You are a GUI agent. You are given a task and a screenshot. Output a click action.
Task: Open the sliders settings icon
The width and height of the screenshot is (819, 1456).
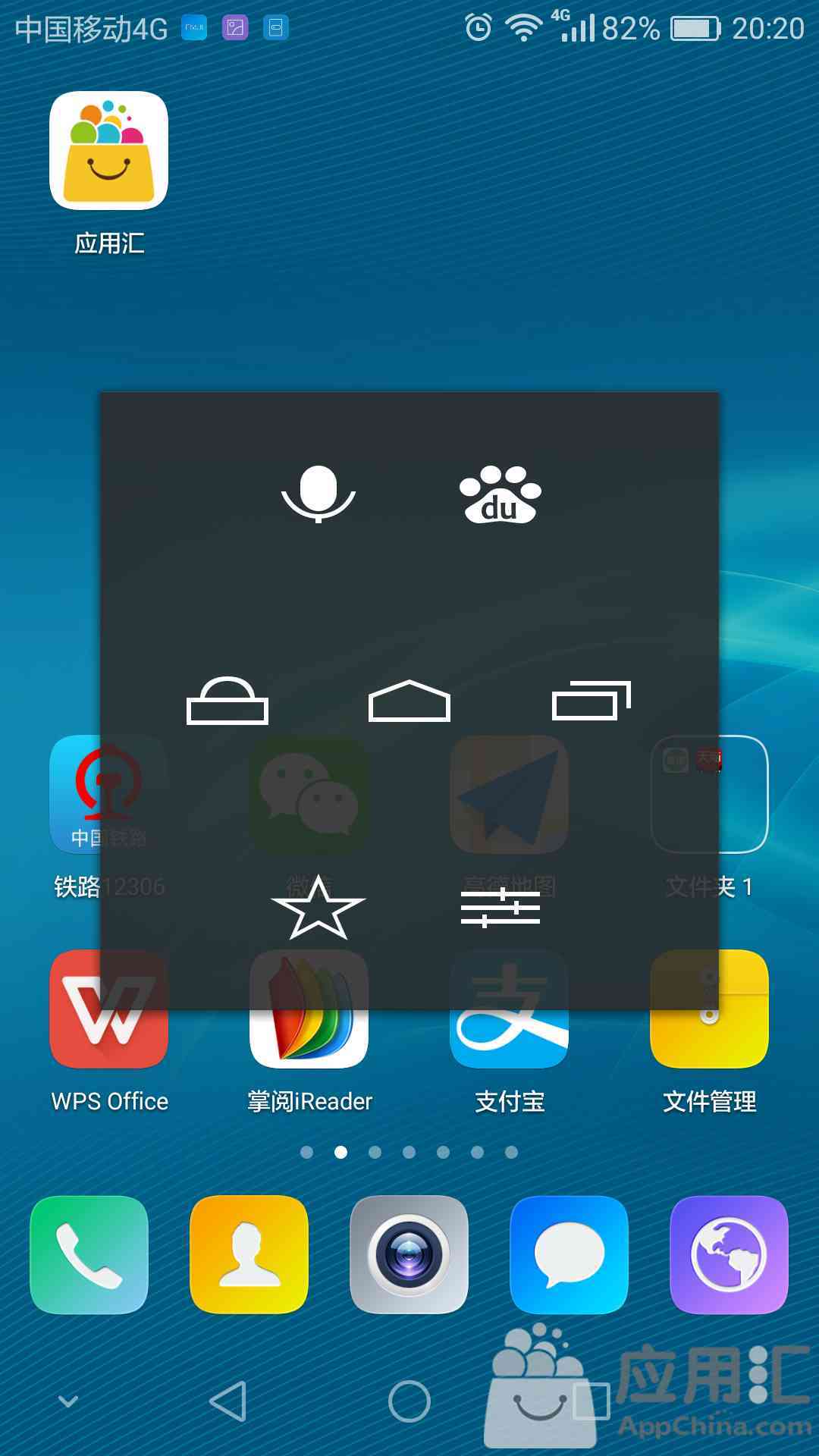pyautogui.click(x=500, y=908)
